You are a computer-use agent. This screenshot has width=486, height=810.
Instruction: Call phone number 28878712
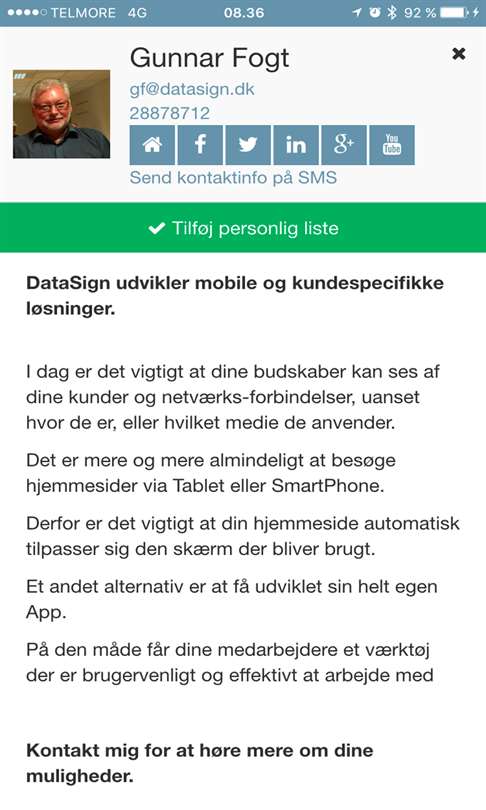coord(169,113)
